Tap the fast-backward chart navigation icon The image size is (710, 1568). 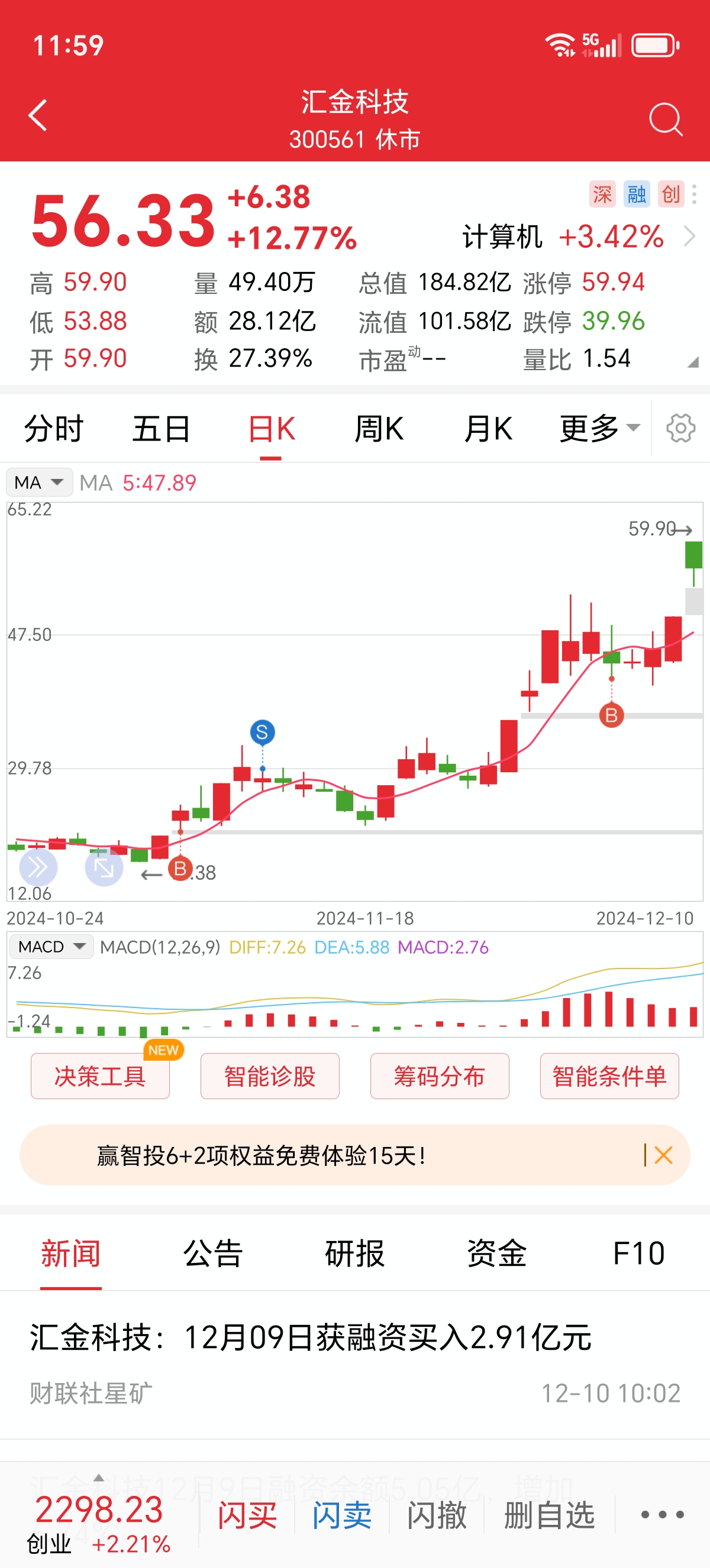[38, 867]
